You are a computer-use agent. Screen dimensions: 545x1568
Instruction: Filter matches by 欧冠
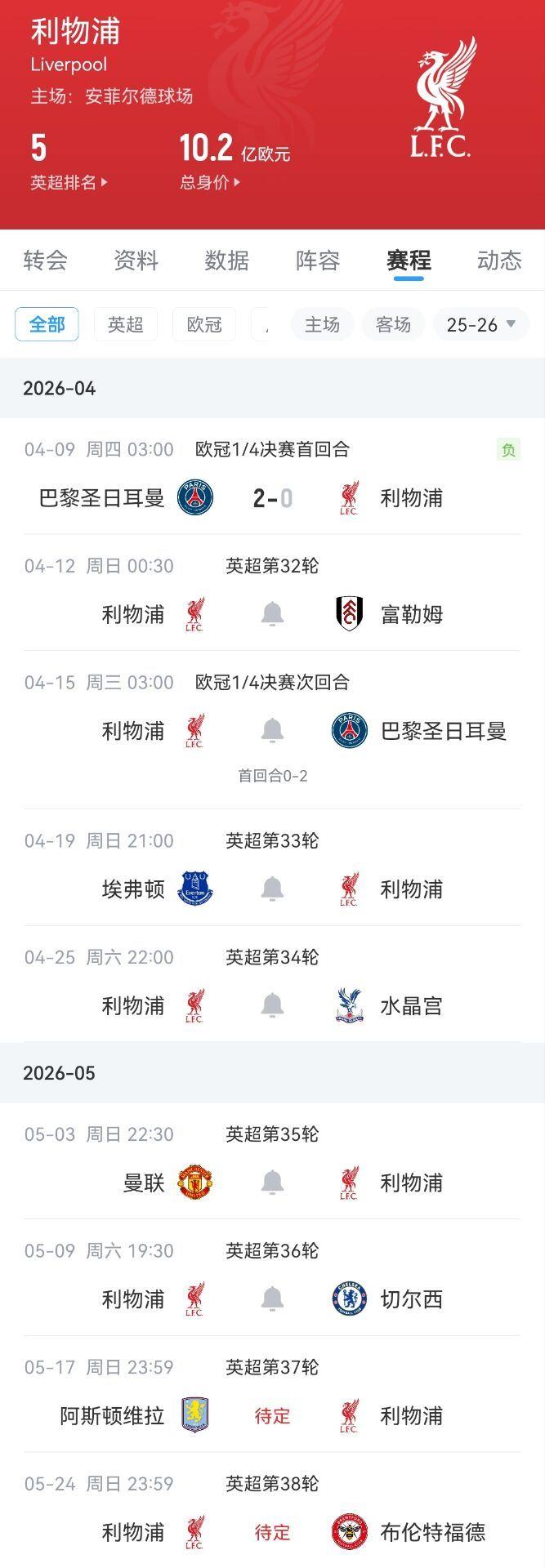pos(204,324)
